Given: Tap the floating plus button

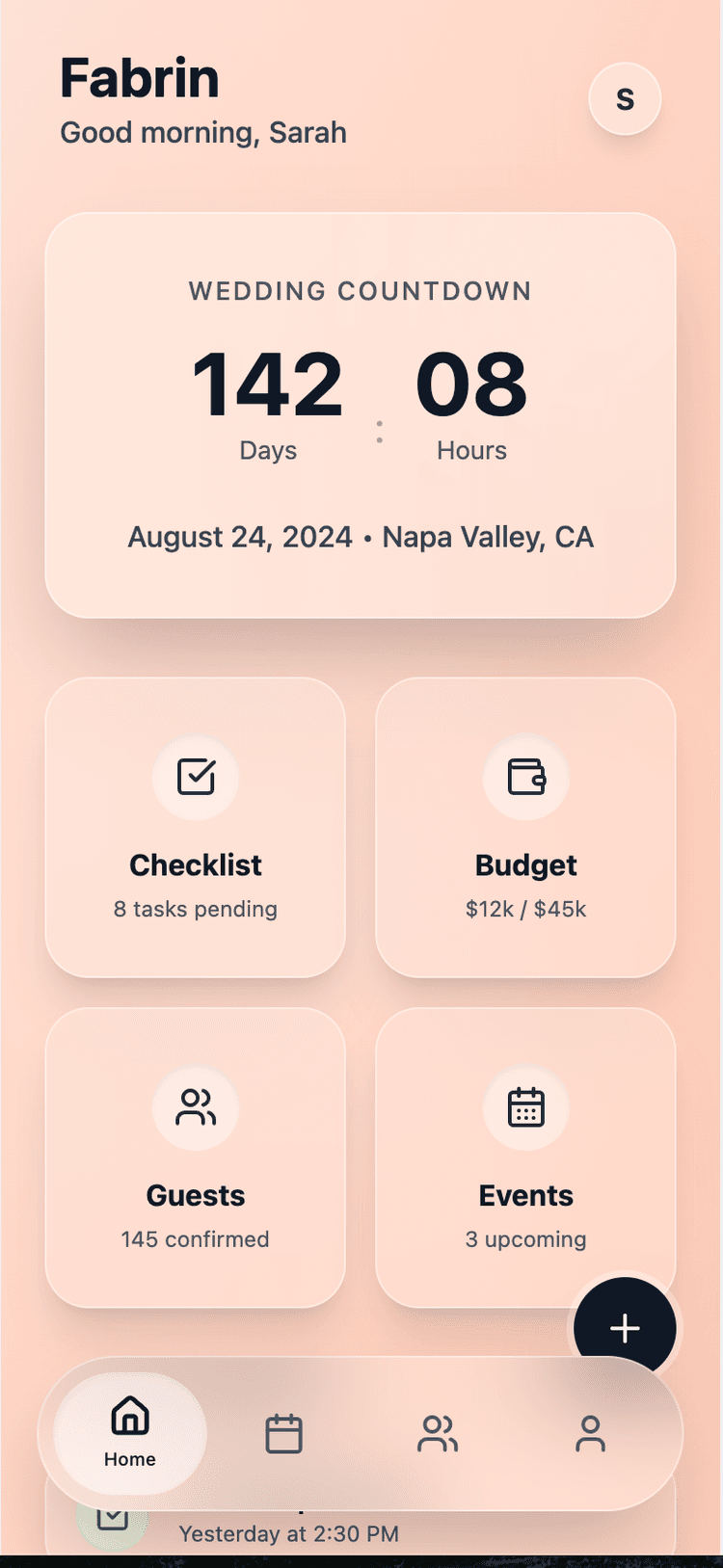Looking at the screenshot, I should point(625,1327).
